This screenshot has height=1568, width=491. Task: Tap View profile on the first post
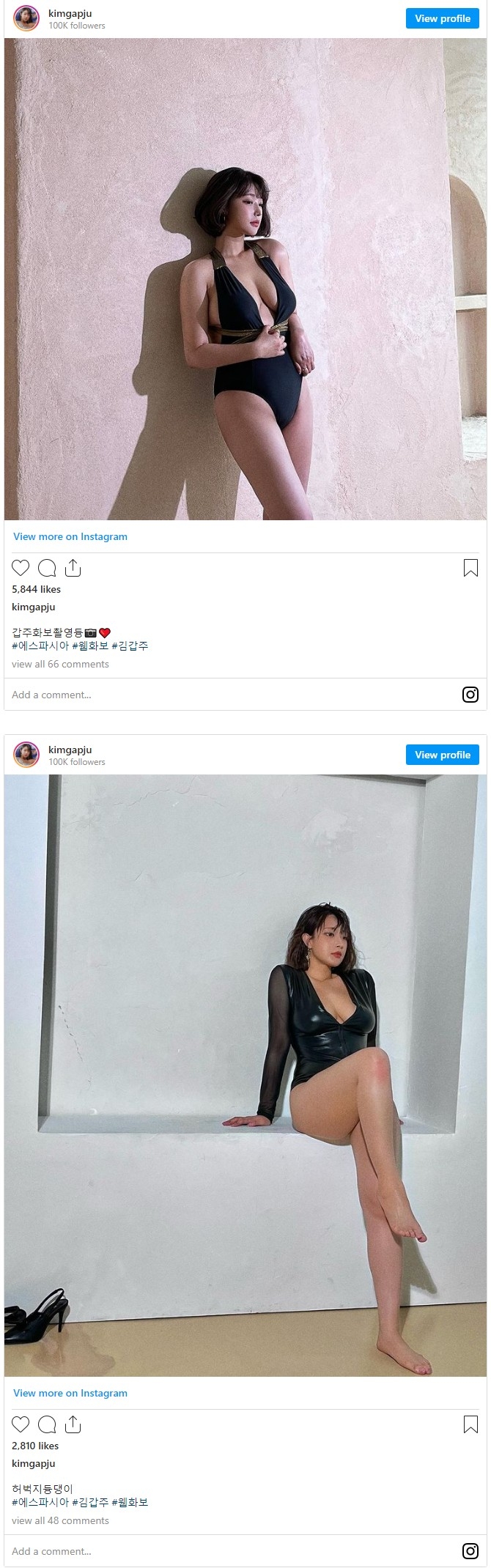click(x=442, y=18)
